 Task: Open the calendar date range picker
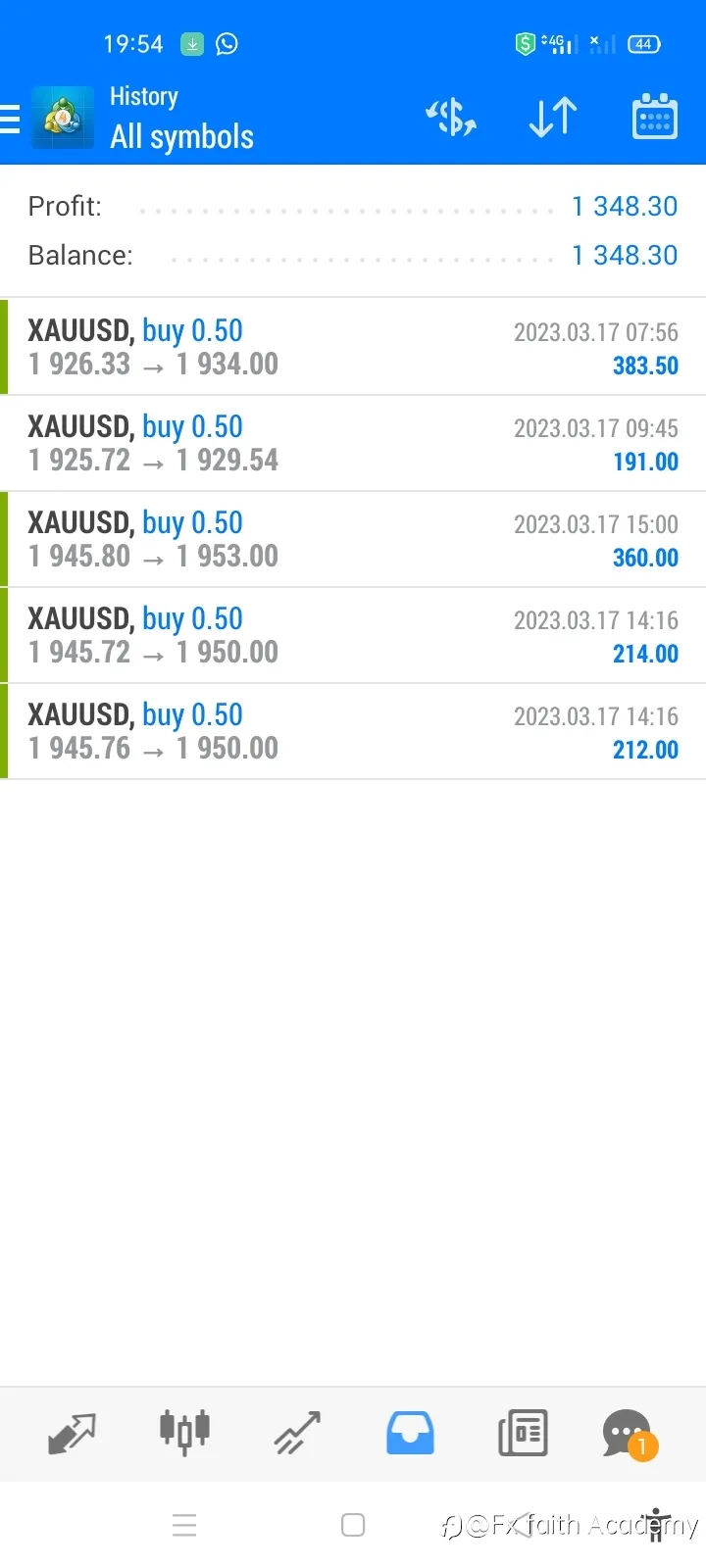(x=655, y=117)
